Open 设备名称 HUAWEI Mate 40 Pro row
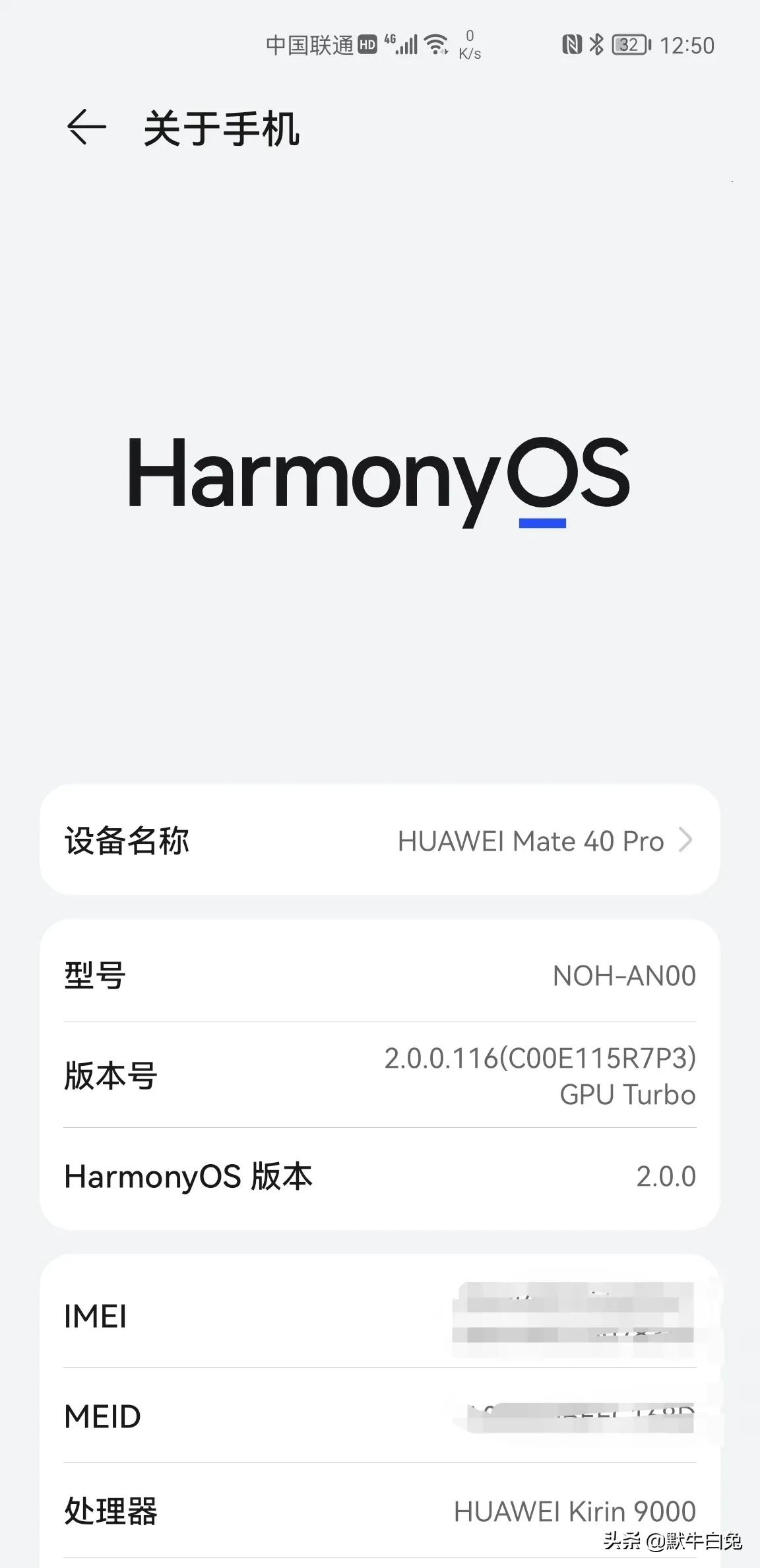This screenshot has height=1568, width=760. click(379, 840)
